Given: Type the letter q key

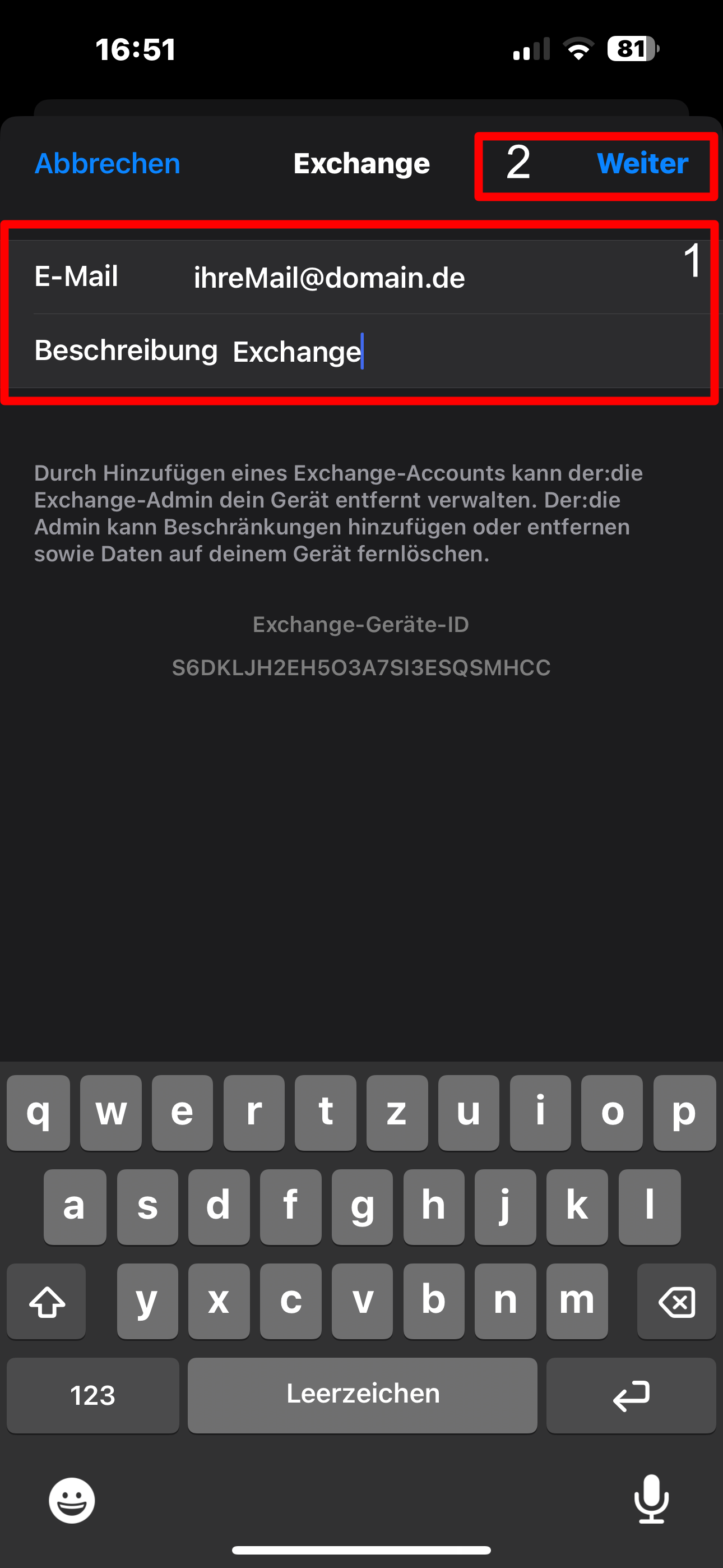Looking at the screenshot, I should 38,1113.
